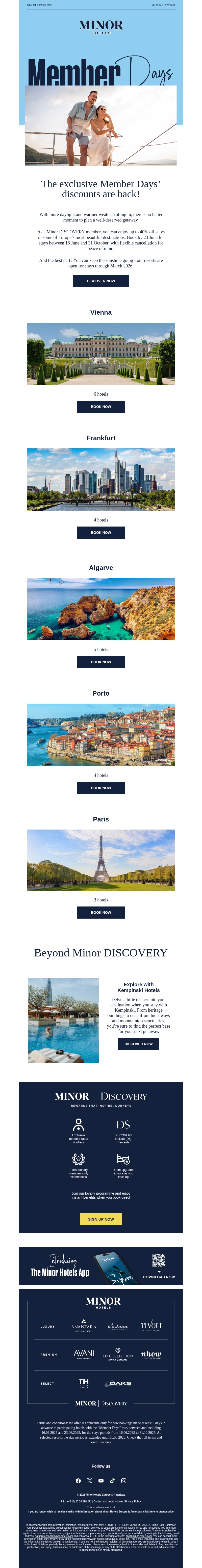Viewport: 202px width, 1568px height.
Task: Book now for Porto hotels
Action: 101,788
